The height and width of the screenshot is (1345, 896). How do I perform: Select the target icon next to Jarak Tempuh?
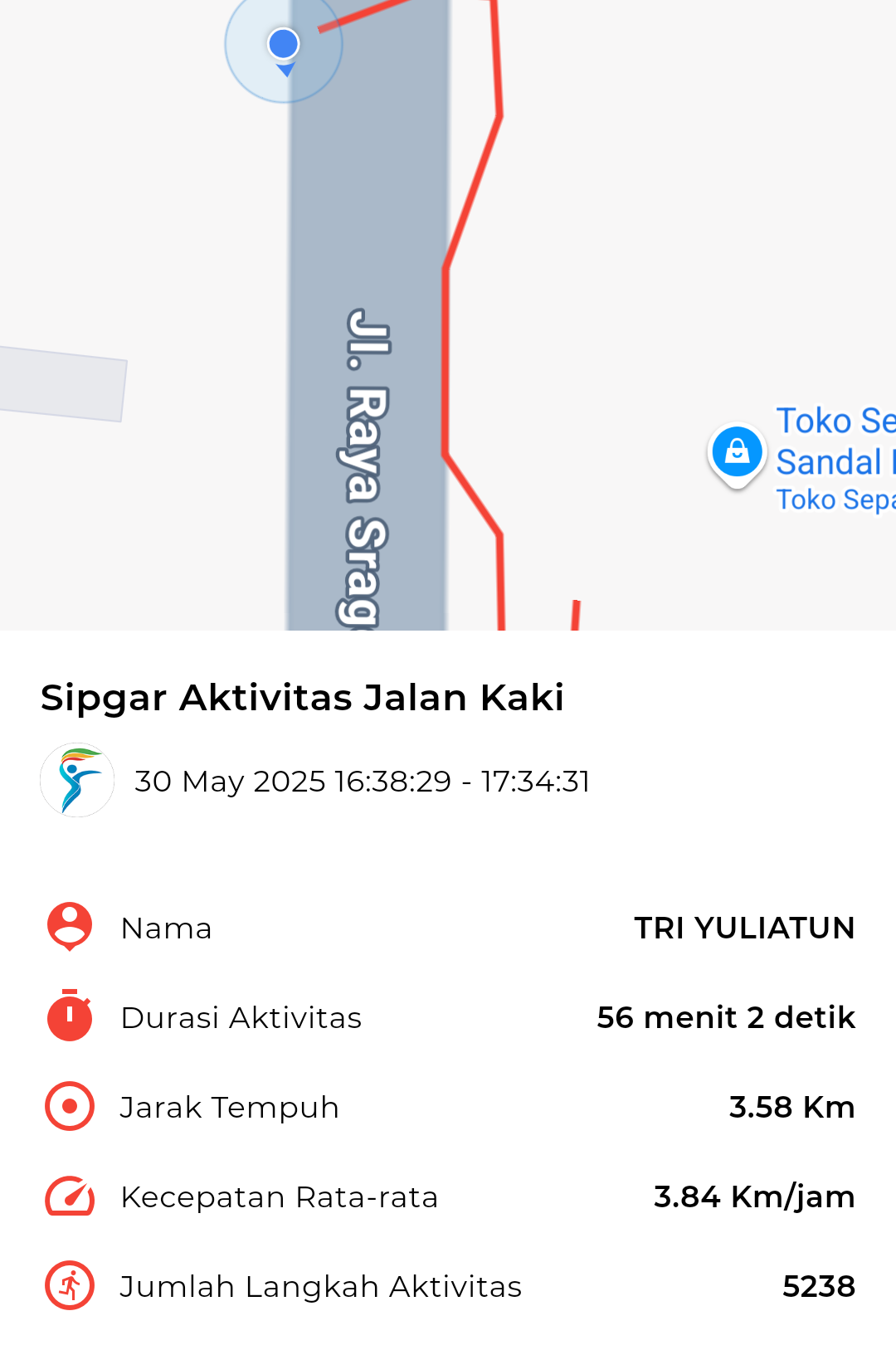68,1106
